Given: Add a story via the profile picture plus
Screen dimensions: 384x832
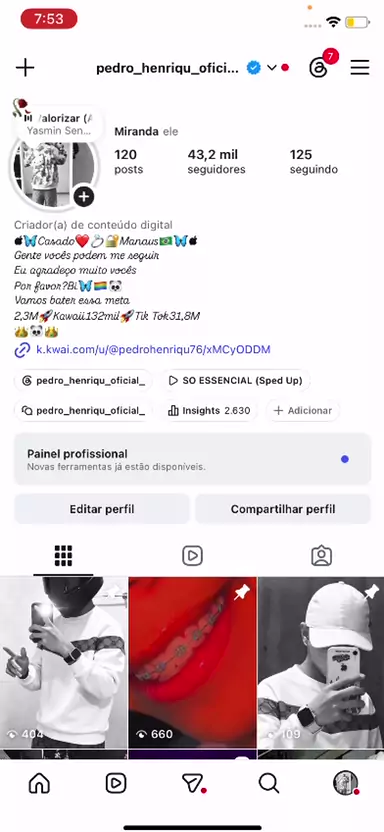Looking at the screenshot, I should [x=84, y=197].
